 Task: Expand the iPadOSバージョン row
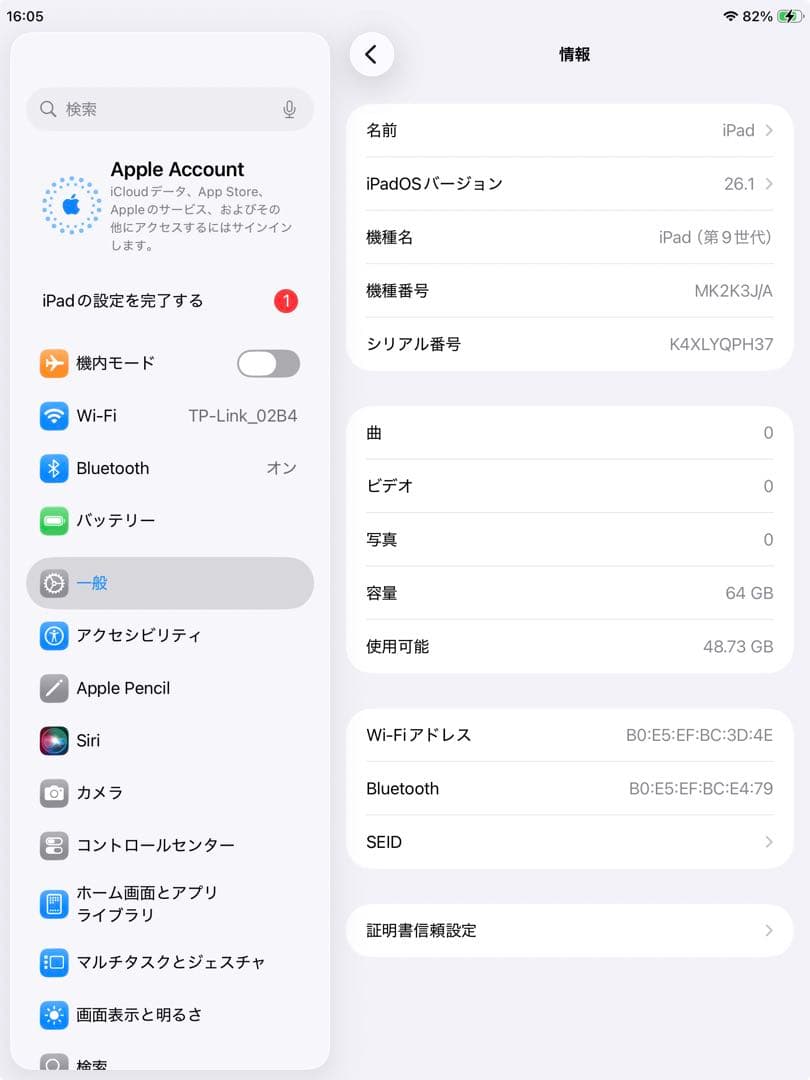(x=570, y=183)
